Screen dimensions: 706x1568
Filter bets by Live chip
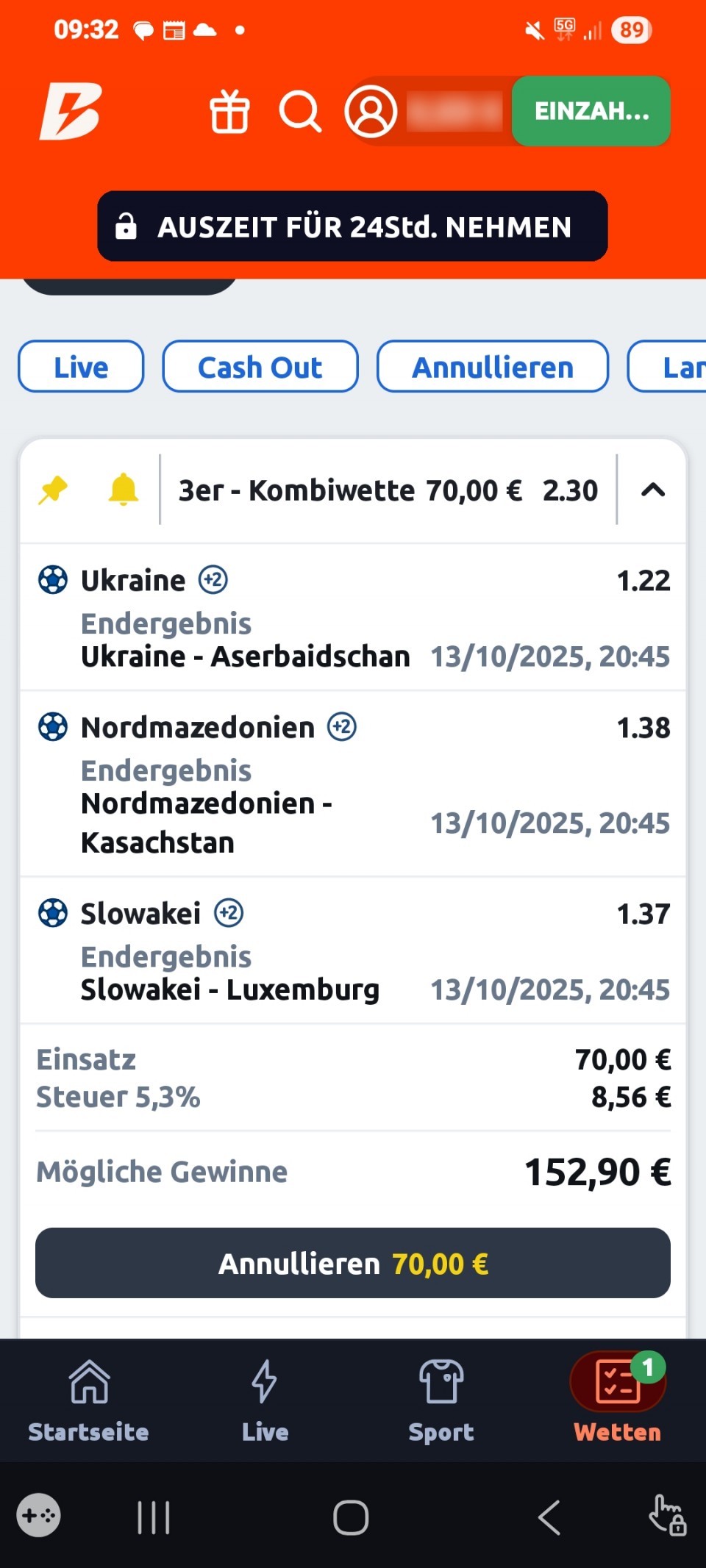pos(81,367)
